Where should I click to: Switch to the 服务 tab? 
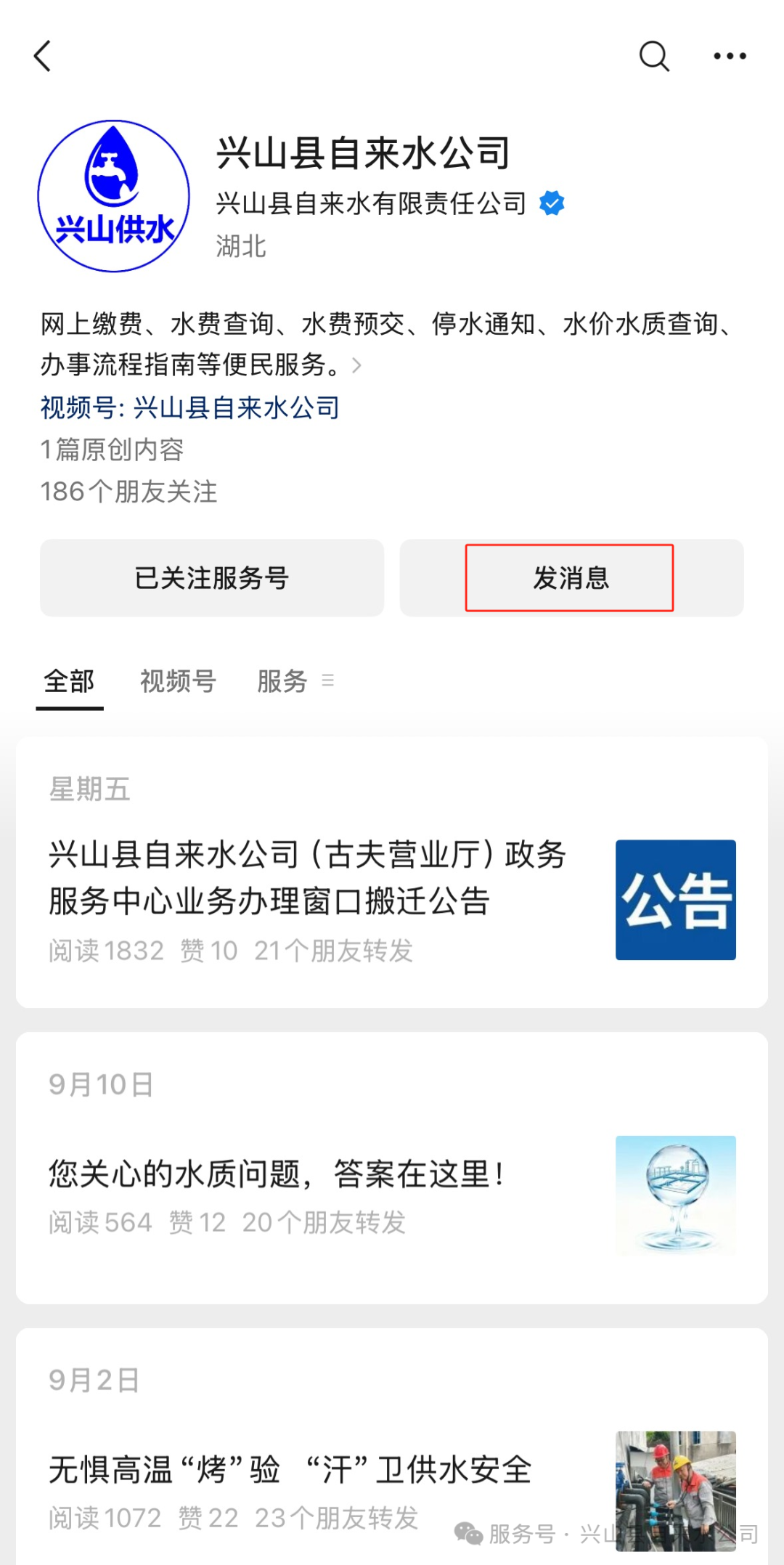tap(282, 681)
